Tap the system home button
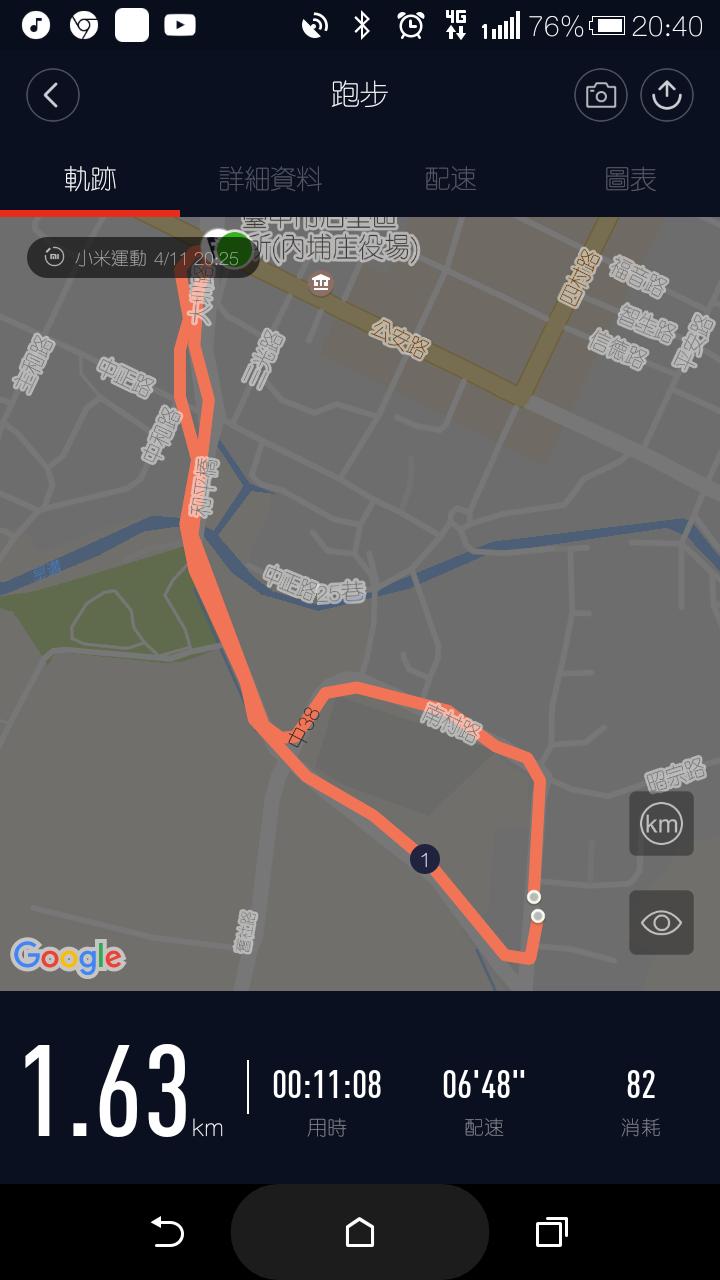Viewport: 720px width, 1280px height. pos(360,1232)
